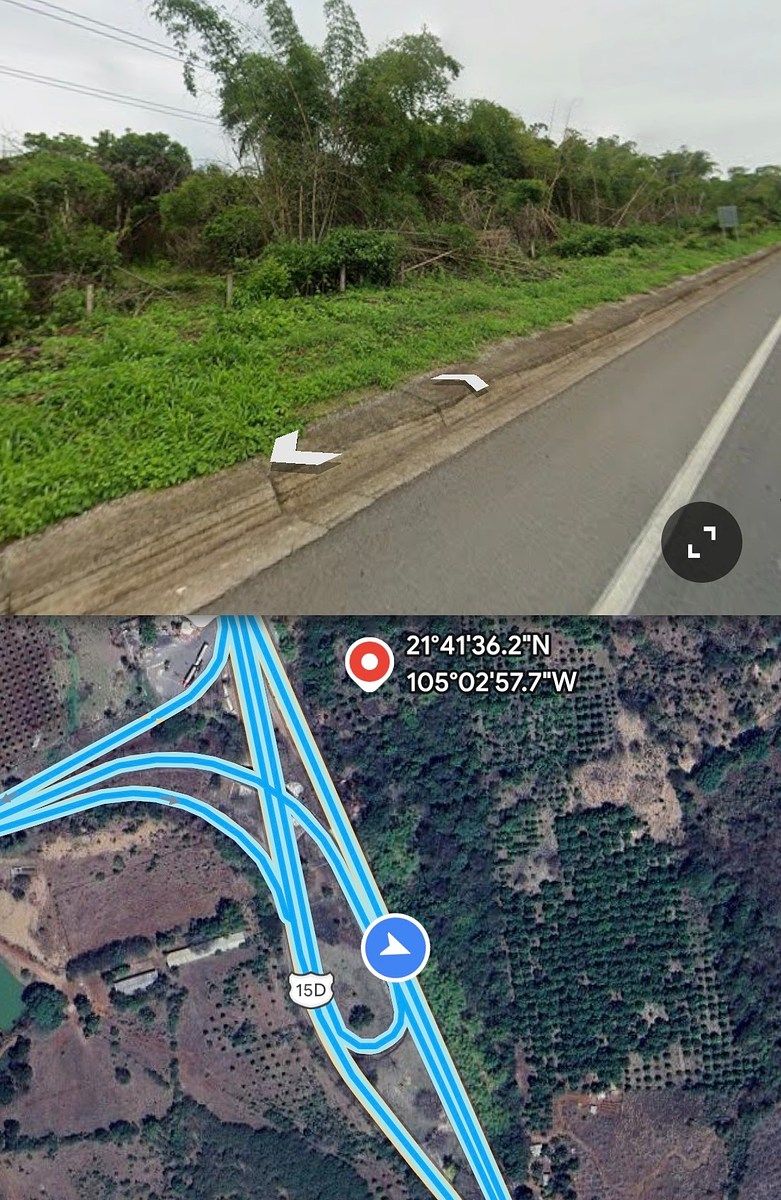Move forward along the near navigation arrow

point(300,452)
